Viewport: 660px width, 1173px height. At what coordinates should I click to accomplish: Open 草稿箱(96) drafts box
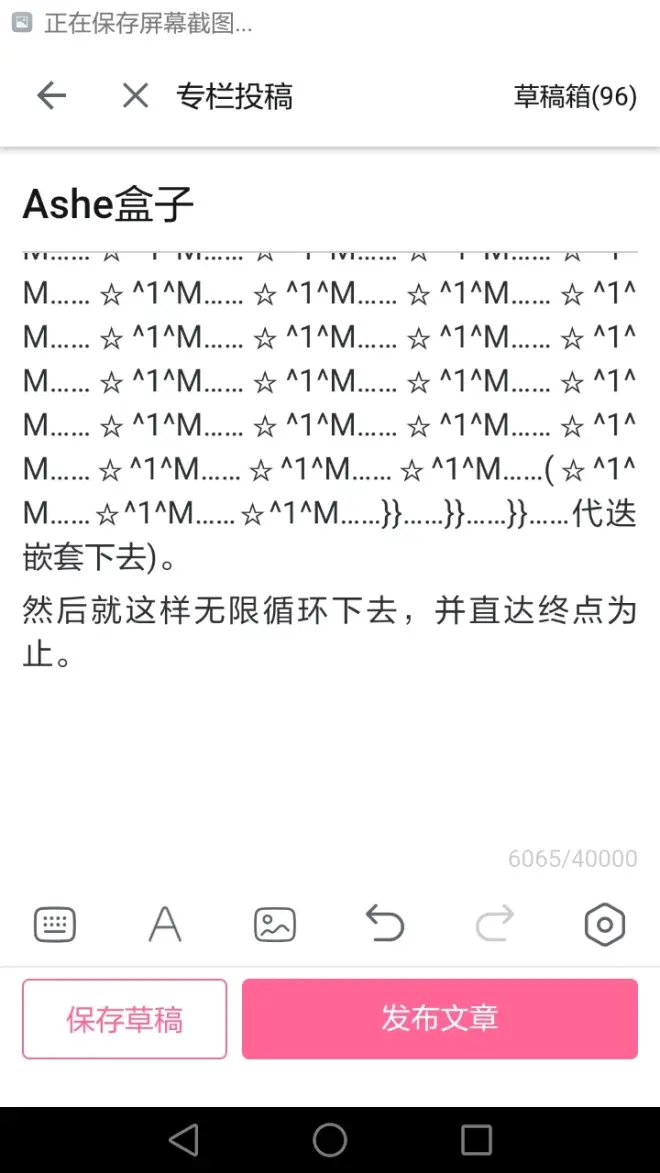[x=575, y=97]
